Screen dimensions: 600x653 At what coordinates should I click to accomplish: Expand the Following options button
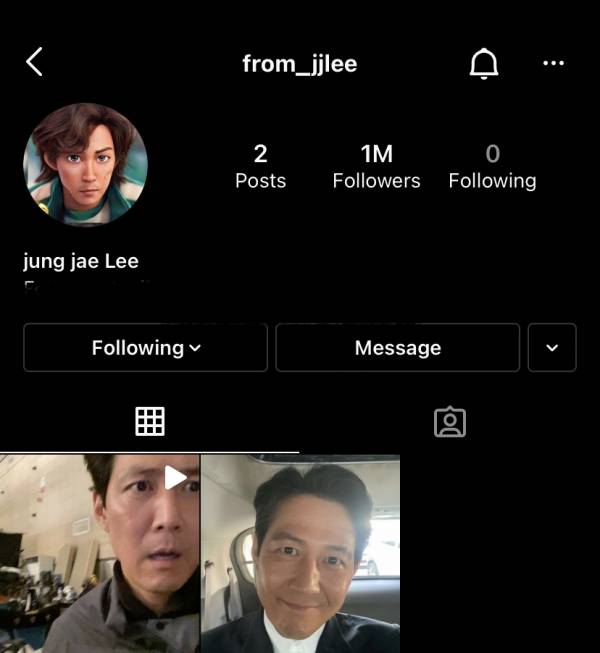point(145,348)
